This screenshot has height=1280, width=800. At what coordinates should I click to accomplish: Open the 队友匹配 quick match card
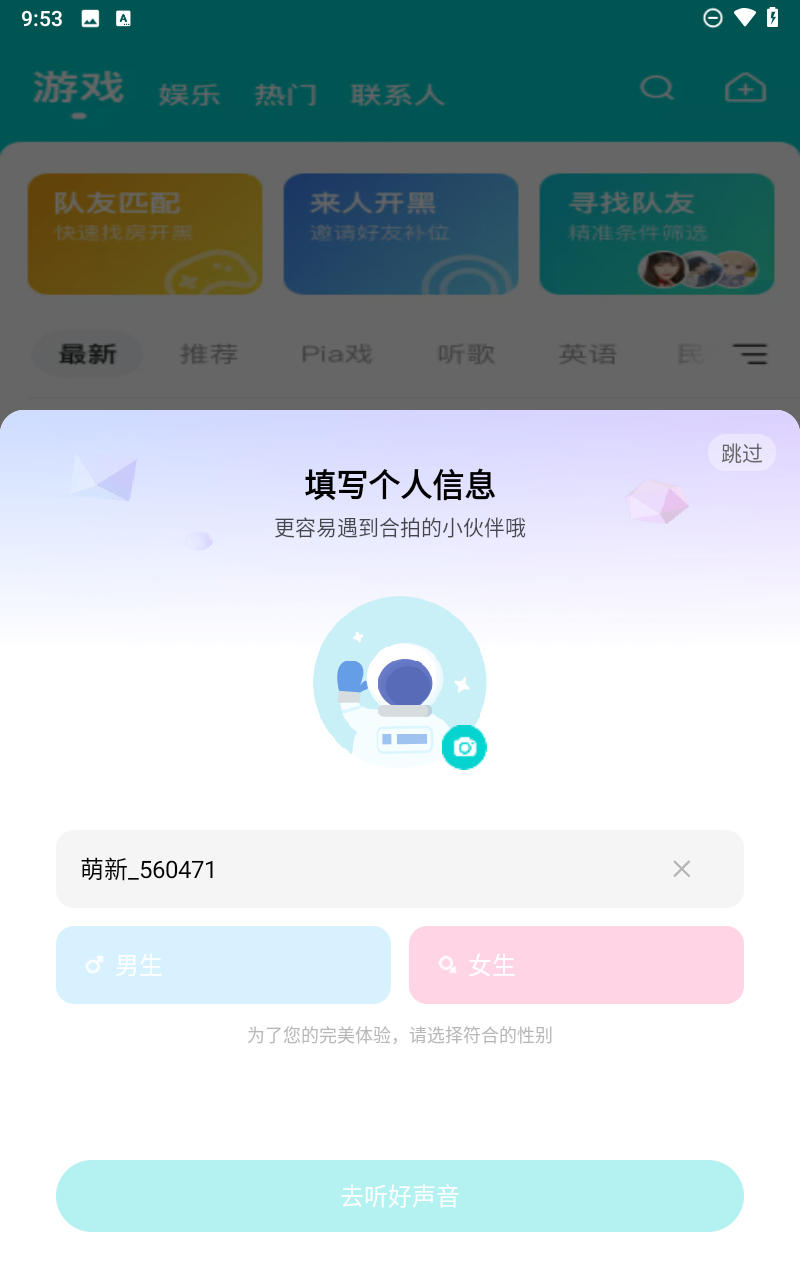click(144, 234)
